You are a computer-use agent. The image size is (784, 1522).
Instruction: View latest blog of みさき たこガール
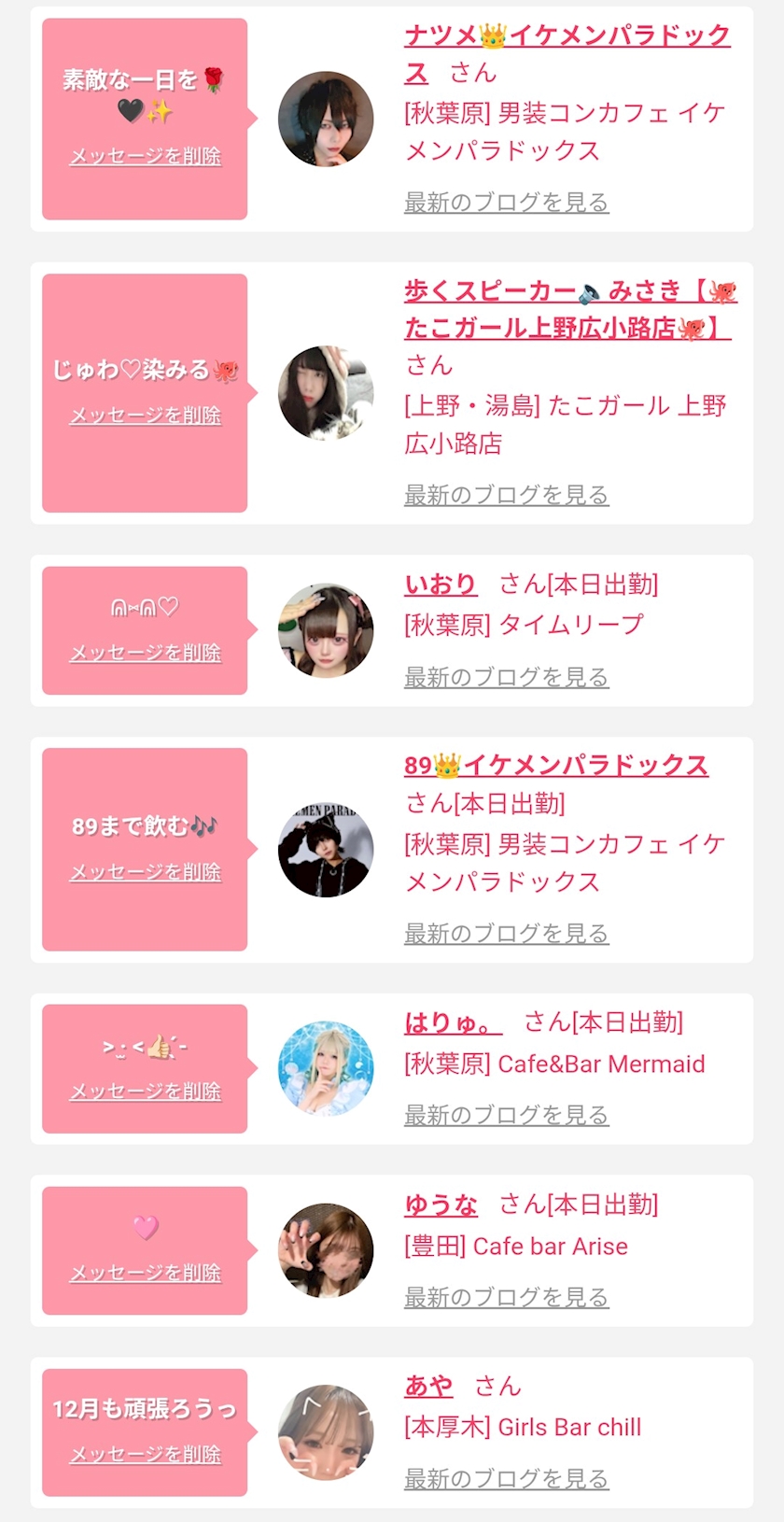(x=506, y=495)
